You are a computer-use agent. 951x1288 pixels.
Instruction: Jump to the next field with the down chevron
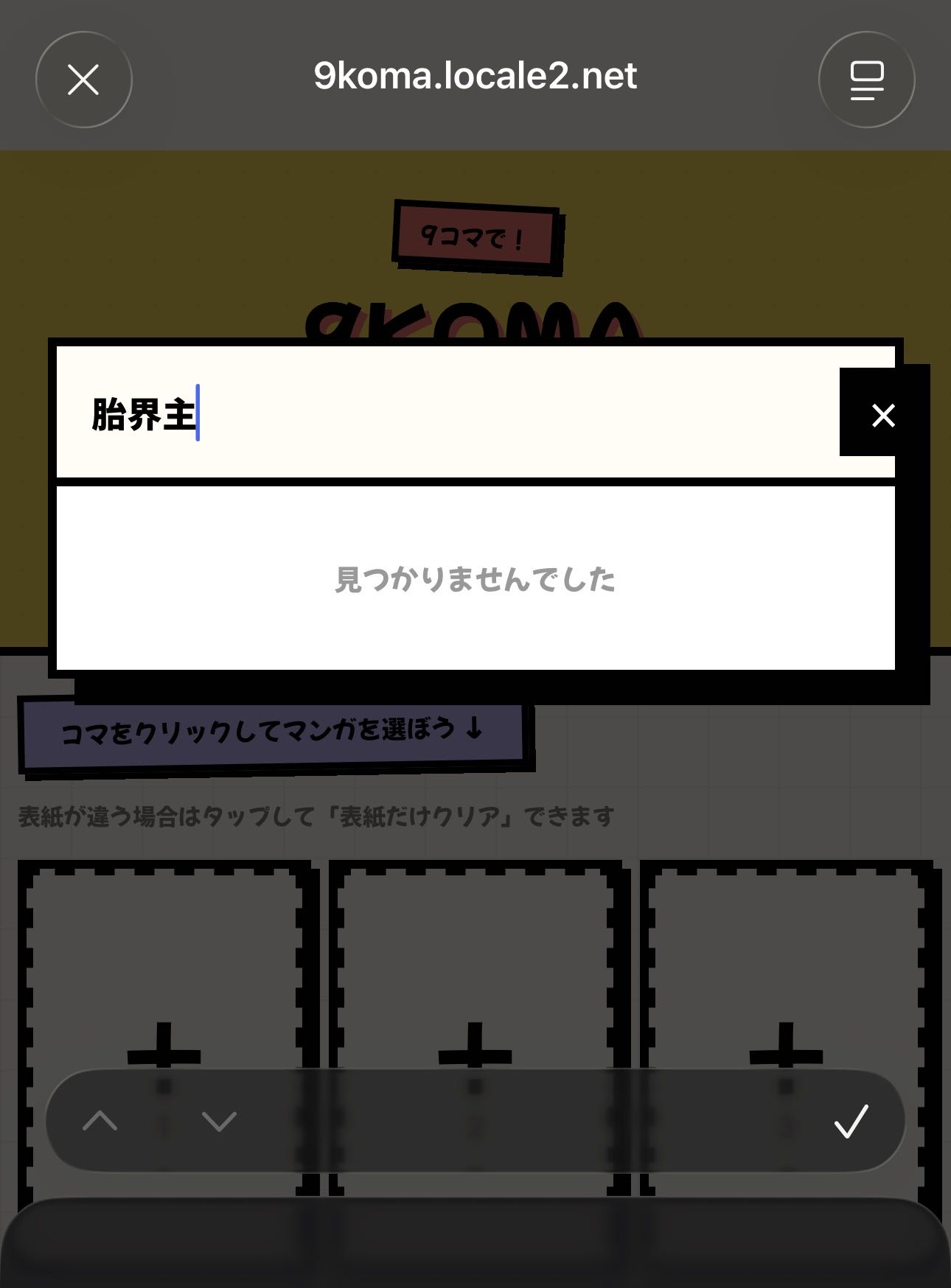(x=219, y=1121)
